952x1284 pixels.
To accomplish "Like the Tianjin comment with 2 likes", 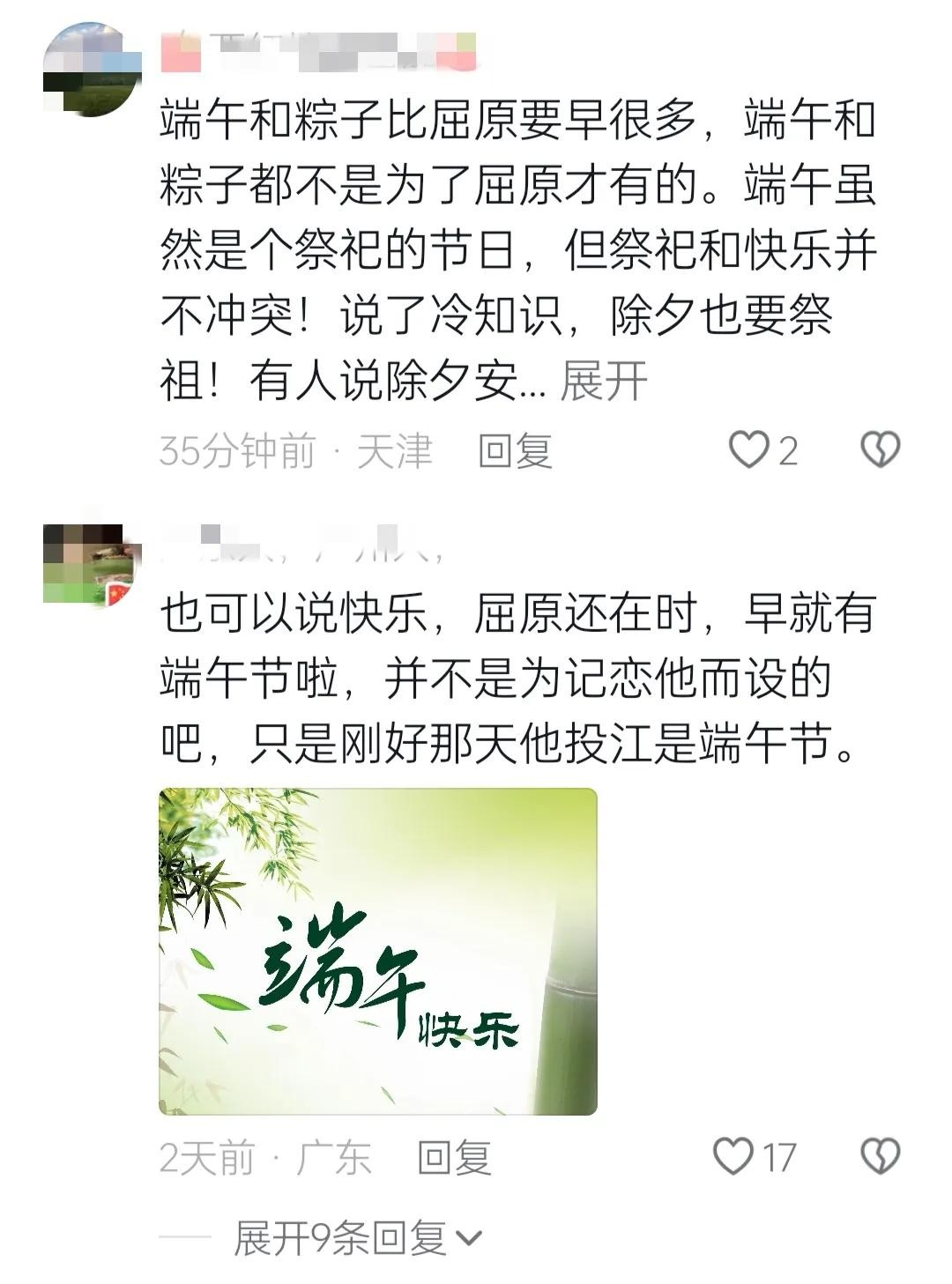I will tap(749, 449).
